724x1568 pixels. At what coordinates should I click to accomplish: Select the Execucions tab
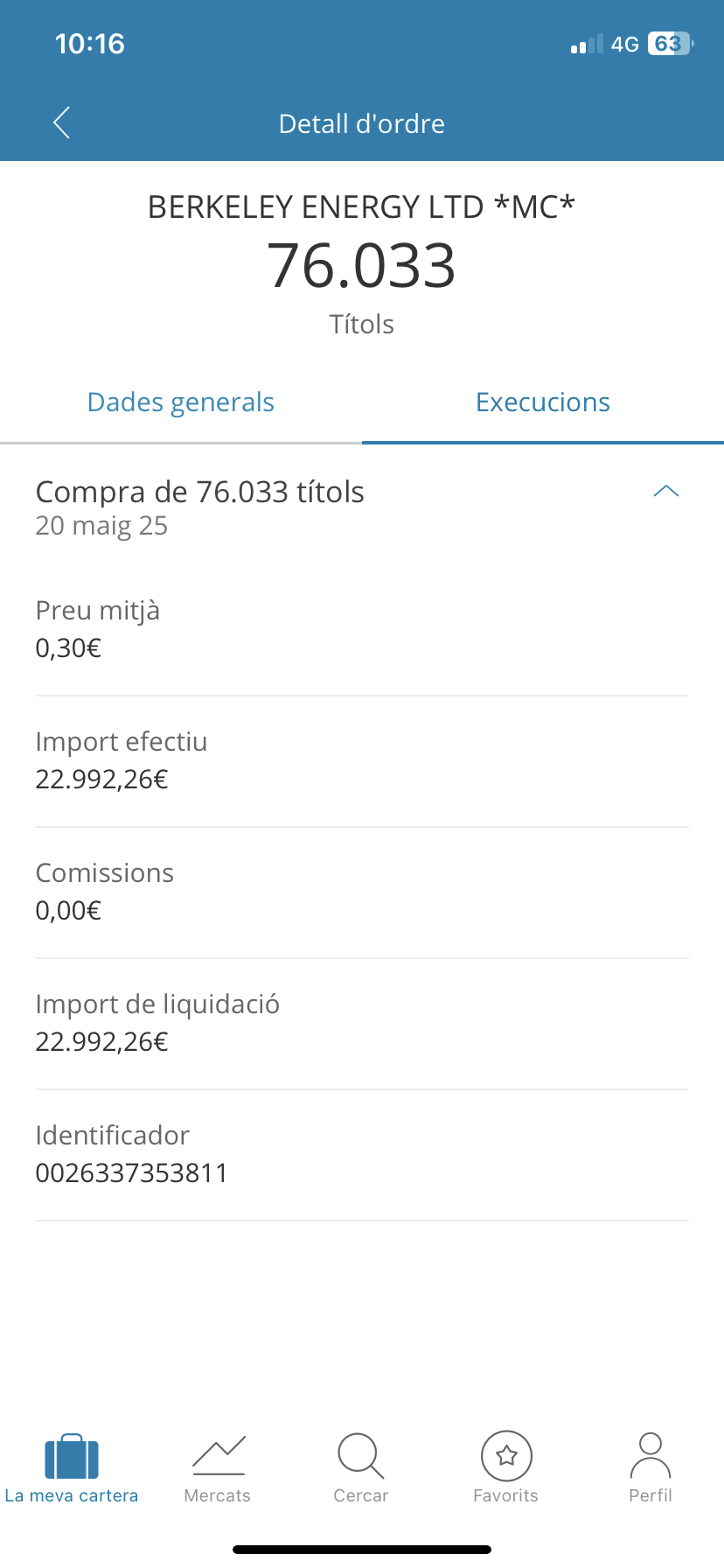pos(543,402)
